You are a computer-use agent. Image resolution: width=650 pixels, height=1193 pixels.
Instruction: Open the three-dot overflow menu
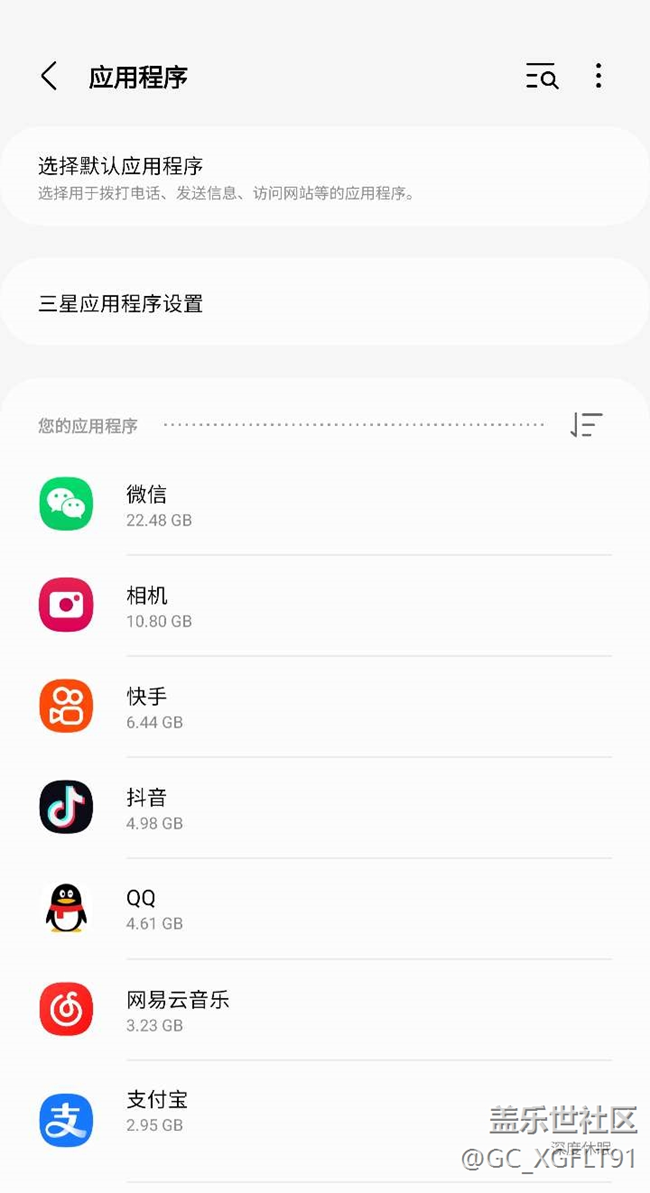click(x=598, y=76)
